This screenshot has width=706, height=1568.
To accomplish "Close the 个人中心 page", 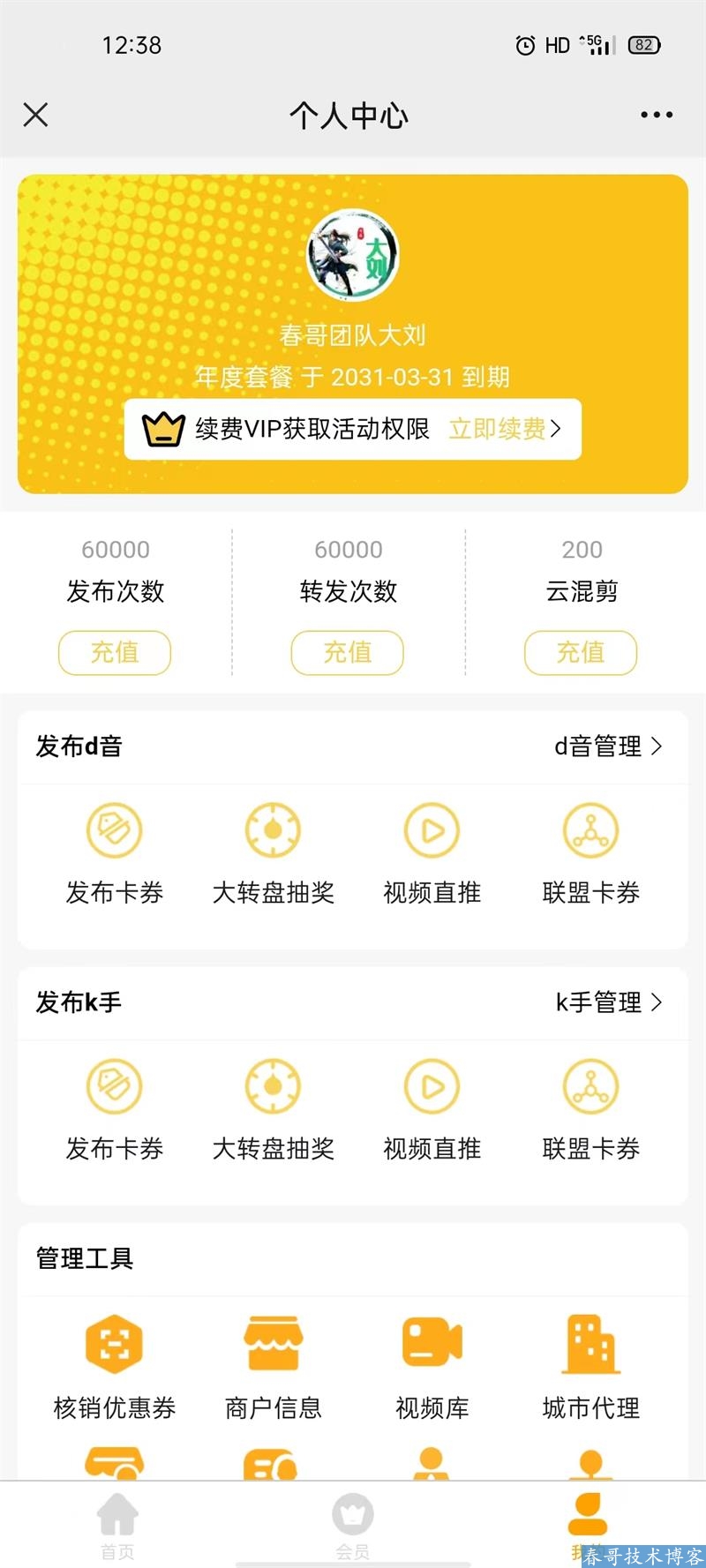I will (35, 115).
